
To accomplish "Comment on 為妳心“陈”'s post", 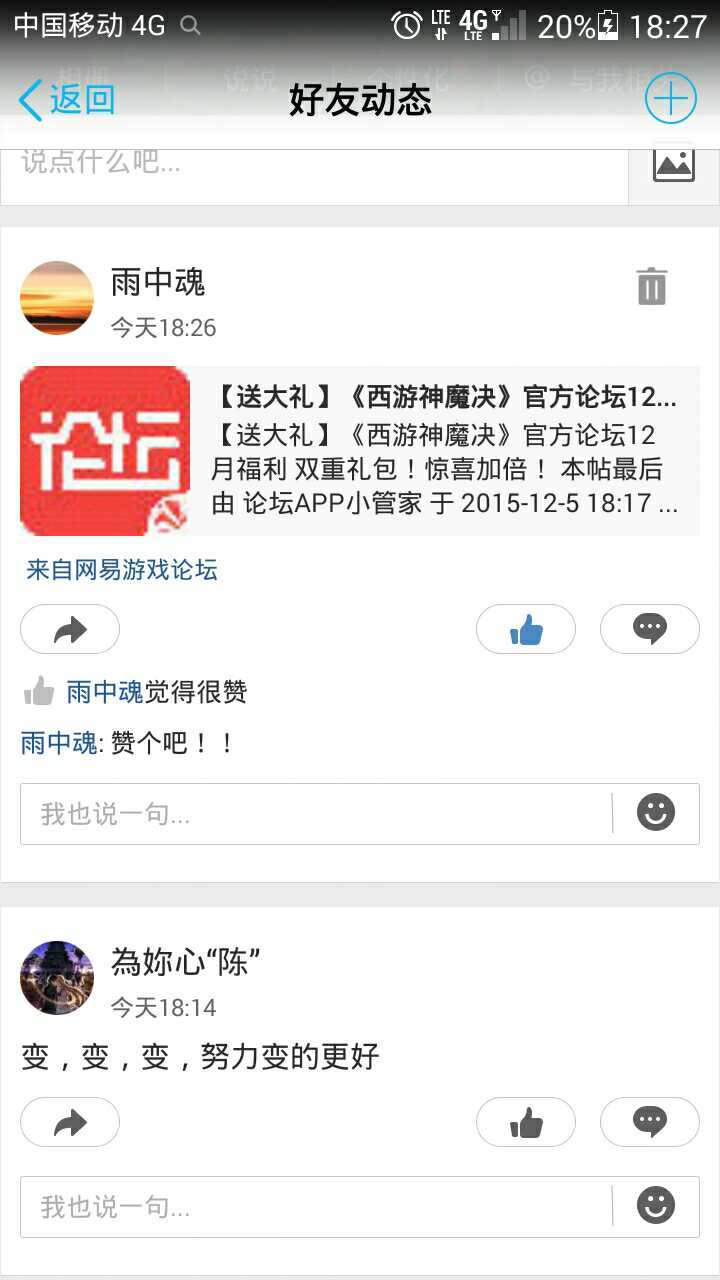I will [650, 1123].
